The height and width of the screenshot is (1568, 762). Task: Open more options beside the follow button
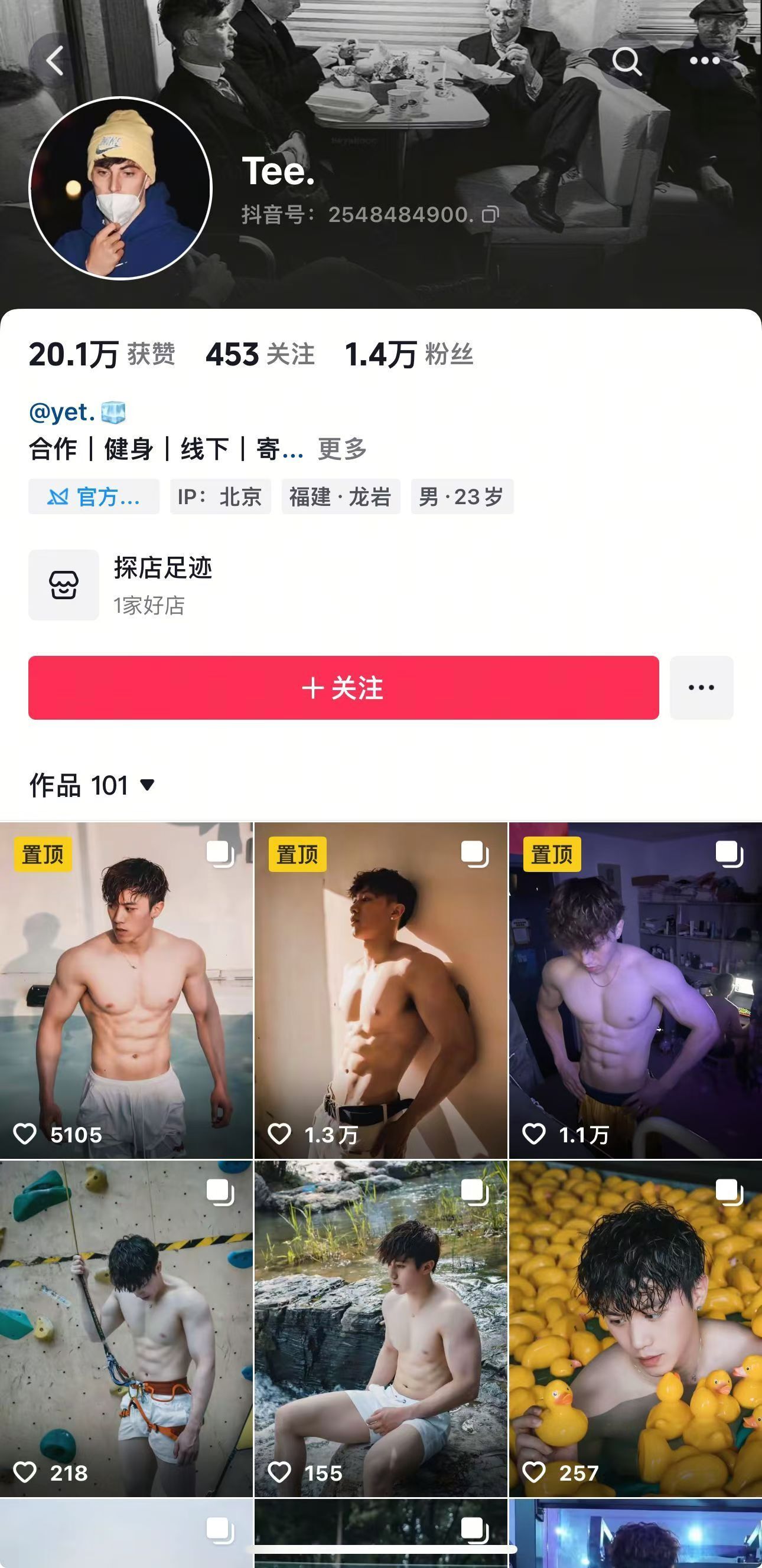[x=701, y=688]
